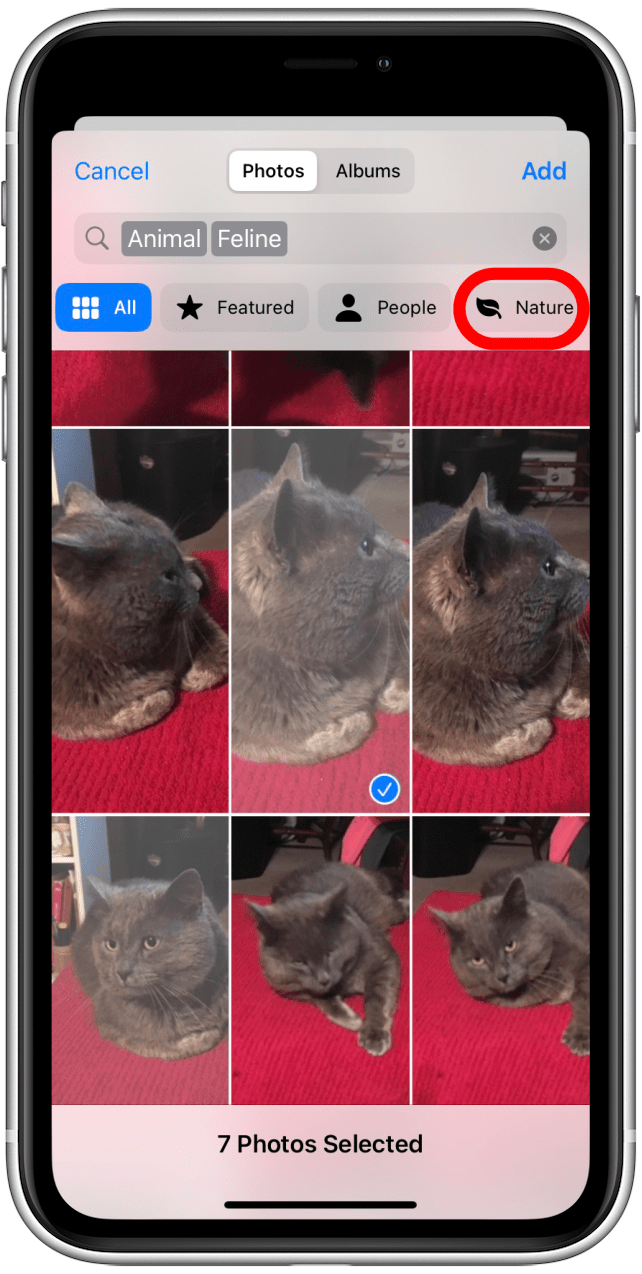
Task: Select cat photo with white bookshelf behind
Action: click(x=140, y=960)
